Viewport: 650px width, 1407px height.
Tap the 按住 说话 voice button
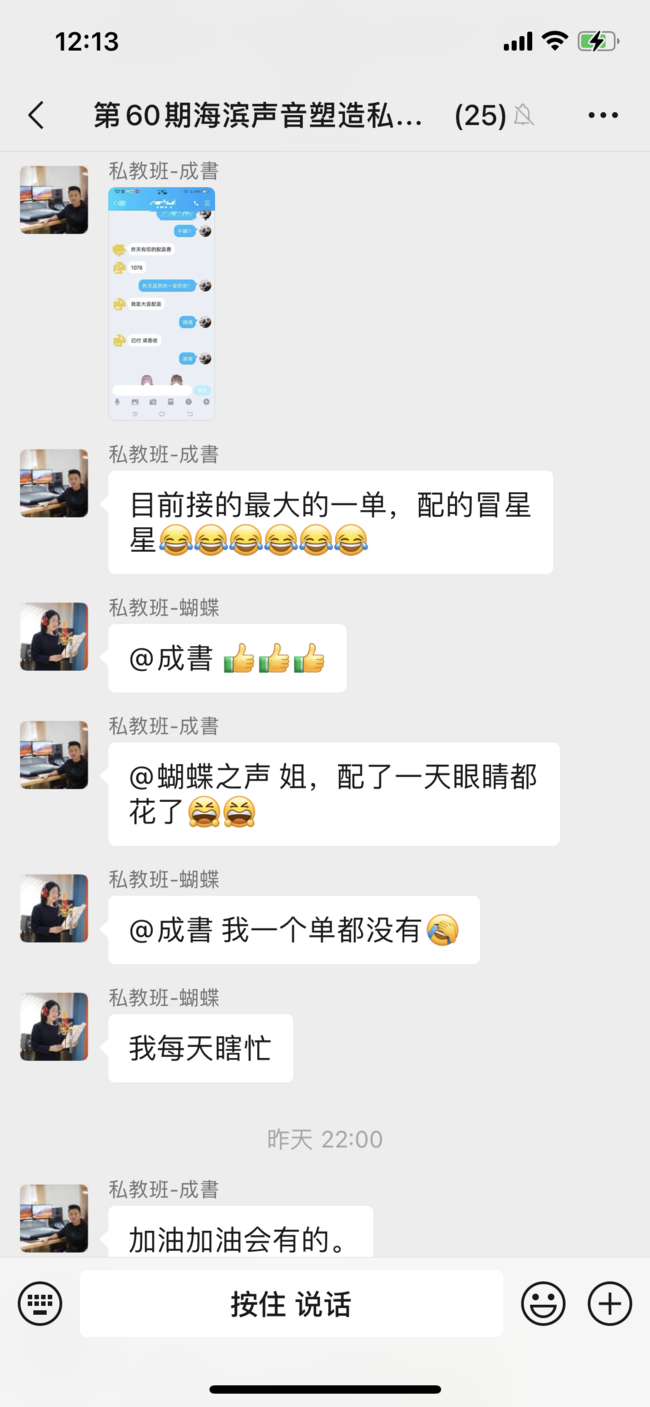291,1304
